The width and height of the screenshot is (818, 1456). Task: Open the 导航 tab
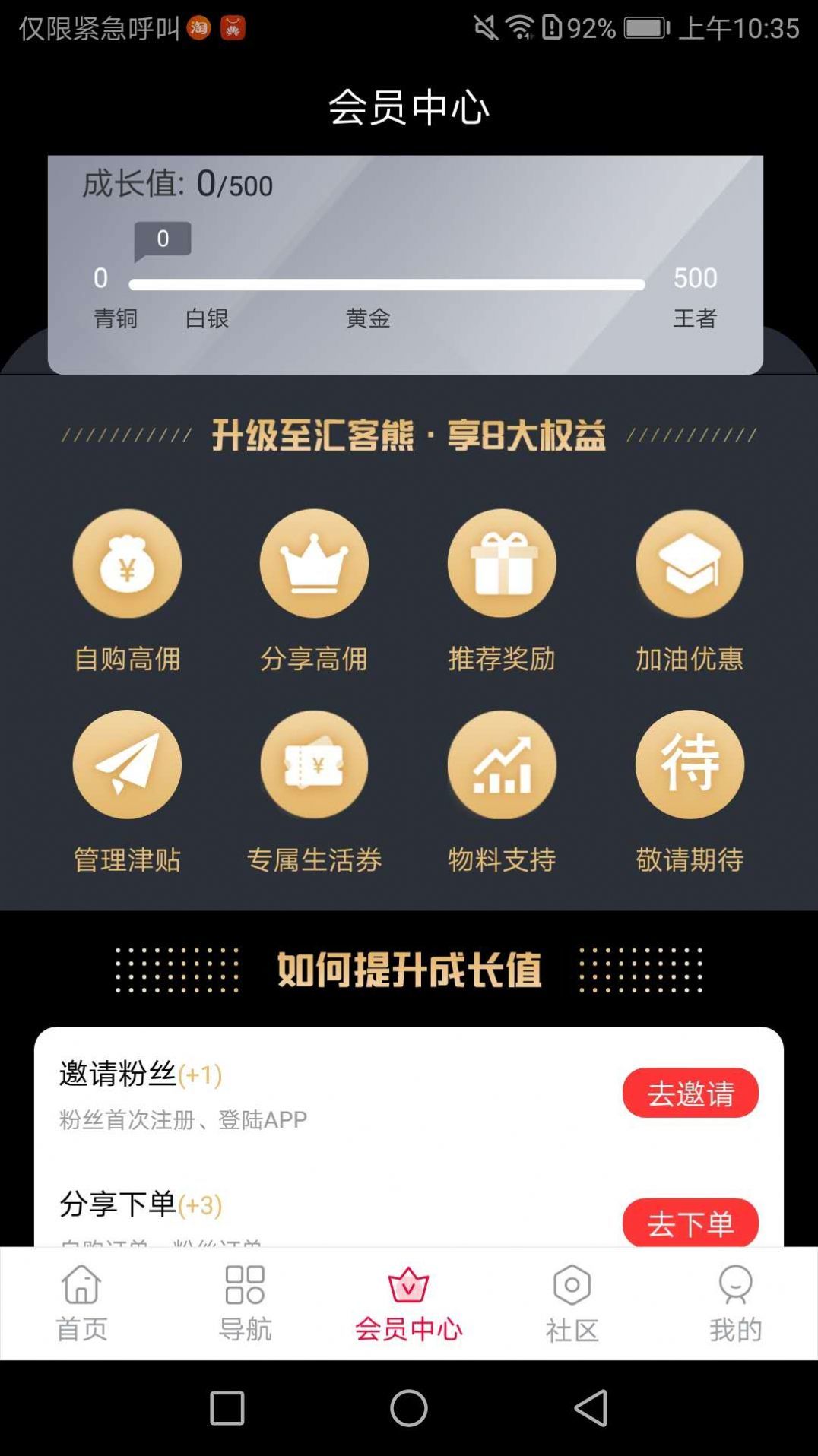245,1303
